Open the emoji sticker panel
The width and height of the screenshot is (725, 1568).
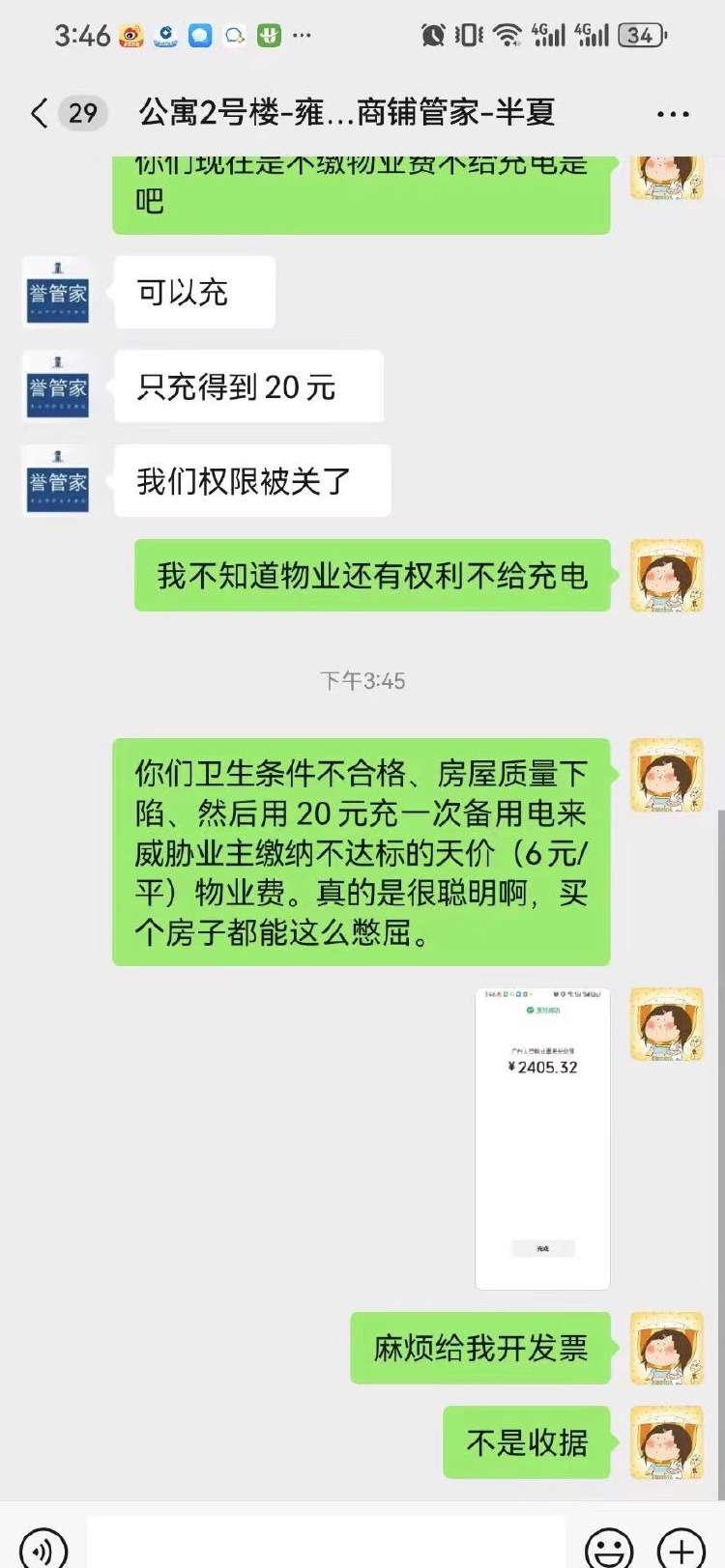(609, 1547)
